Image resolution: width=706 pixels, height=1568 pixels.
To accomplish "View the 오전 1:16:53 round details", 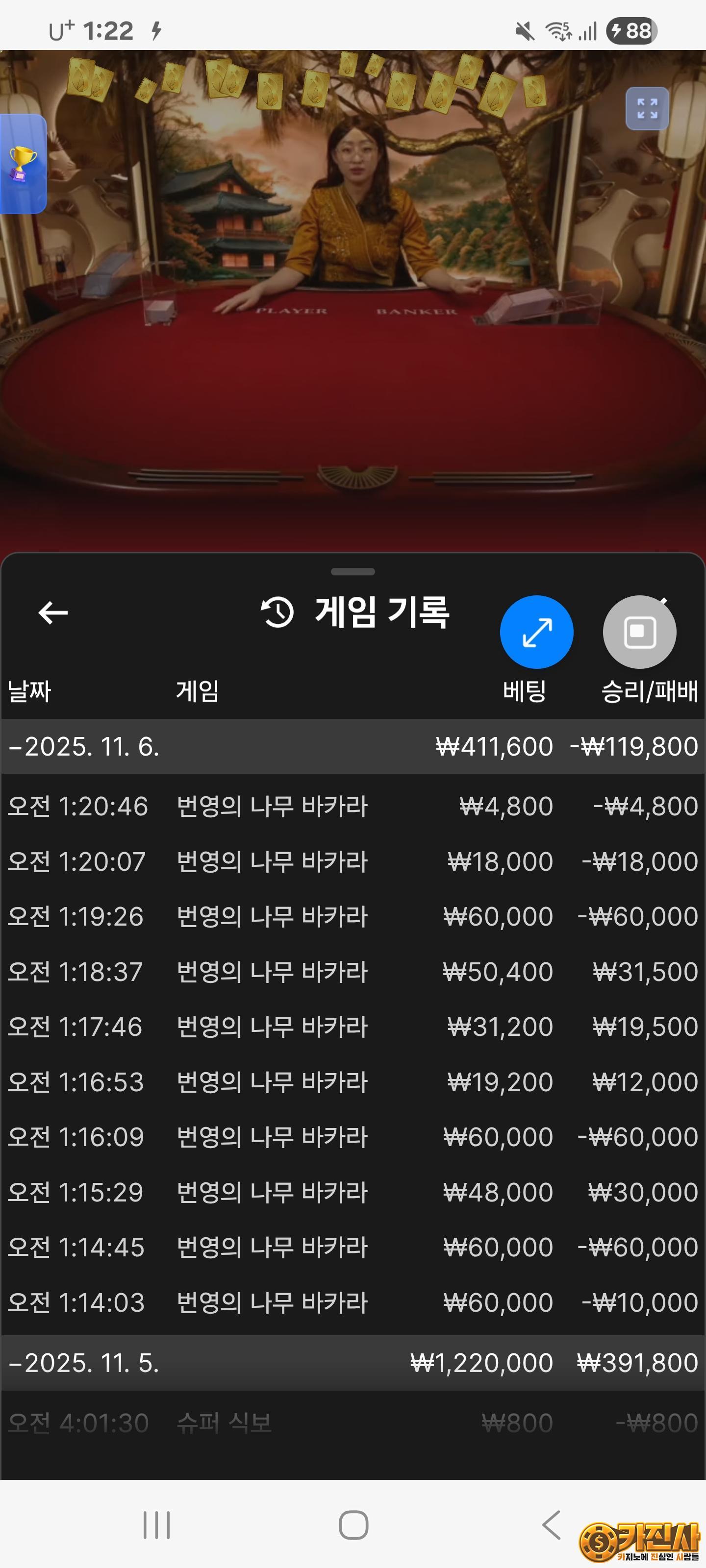I will 353,1081.
